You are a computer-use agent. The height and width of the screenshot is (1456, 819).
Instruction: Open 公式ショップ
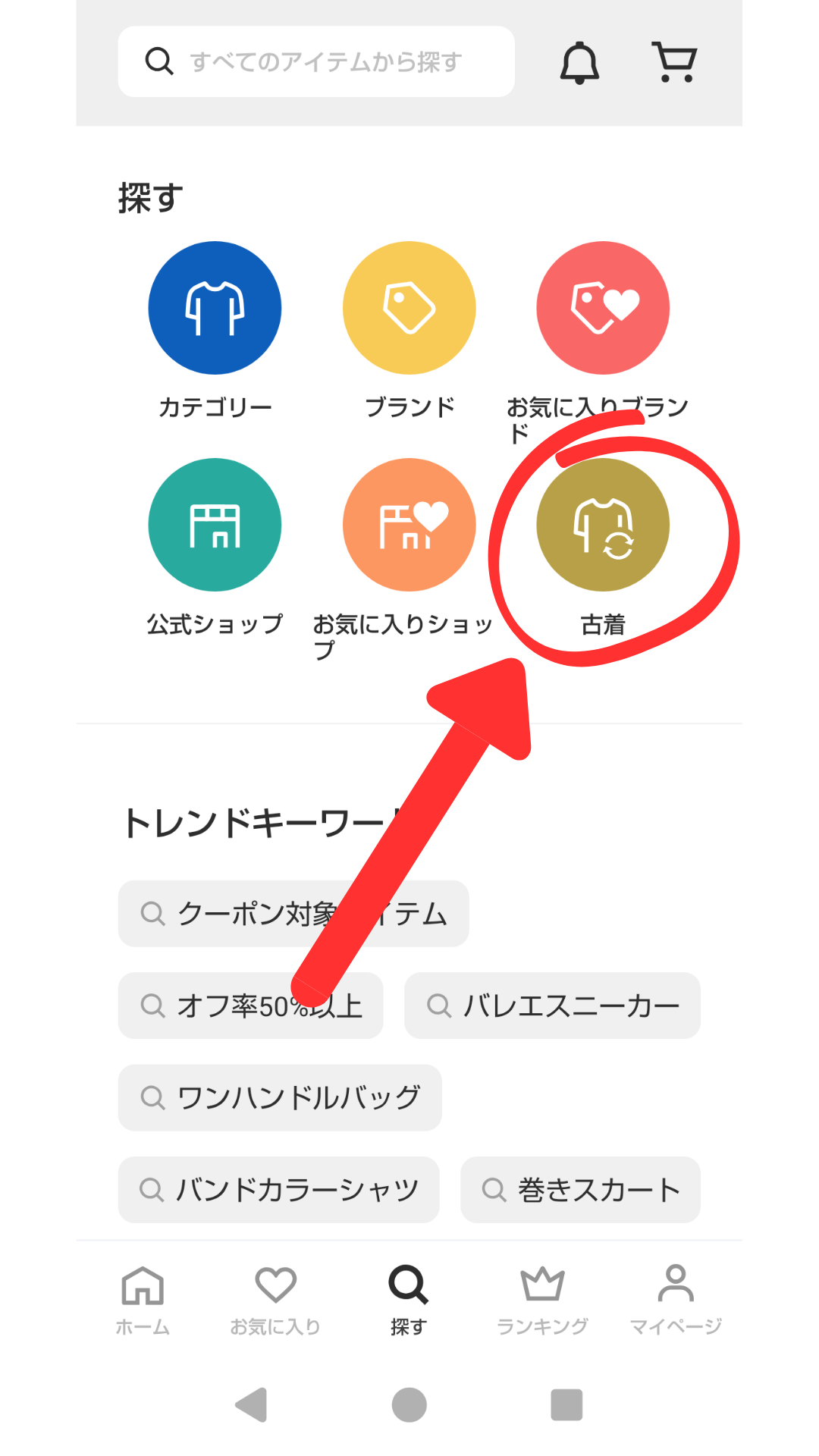coord(215,525)
